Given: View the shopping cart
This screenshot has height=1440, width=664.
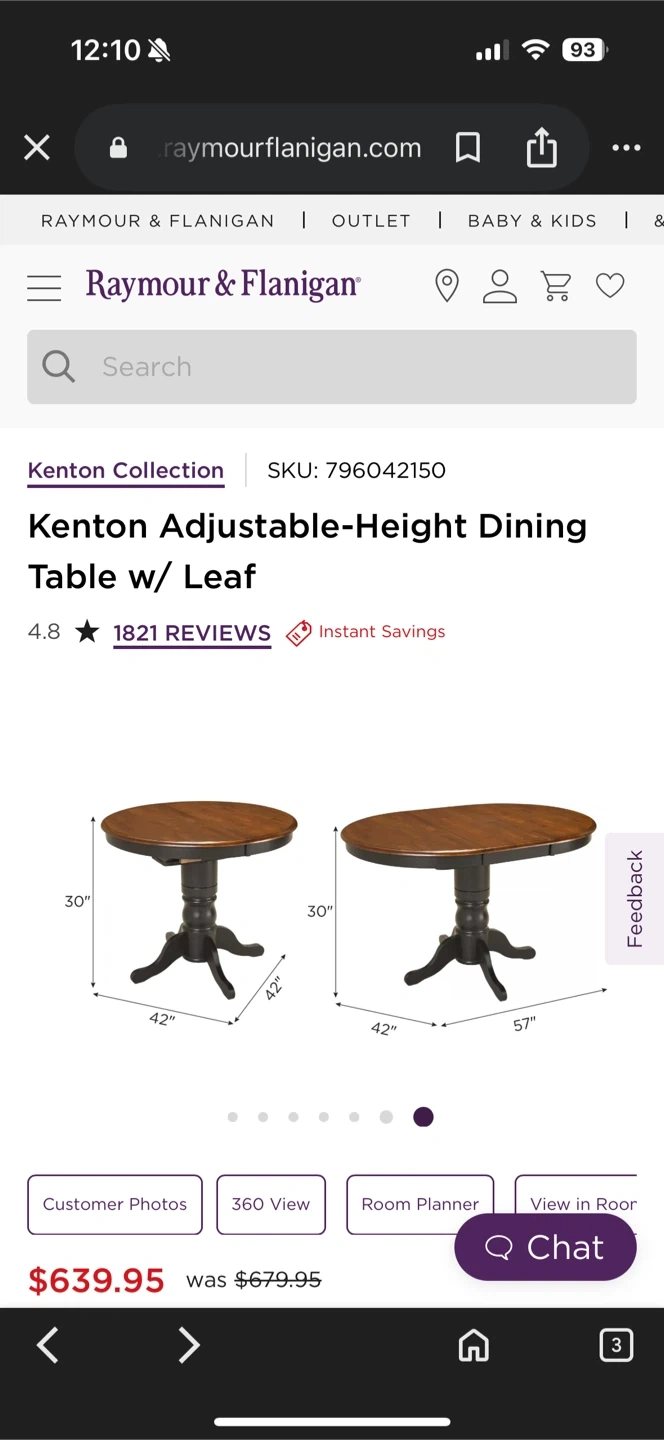Looking at the screenshot, I should 556,286.
